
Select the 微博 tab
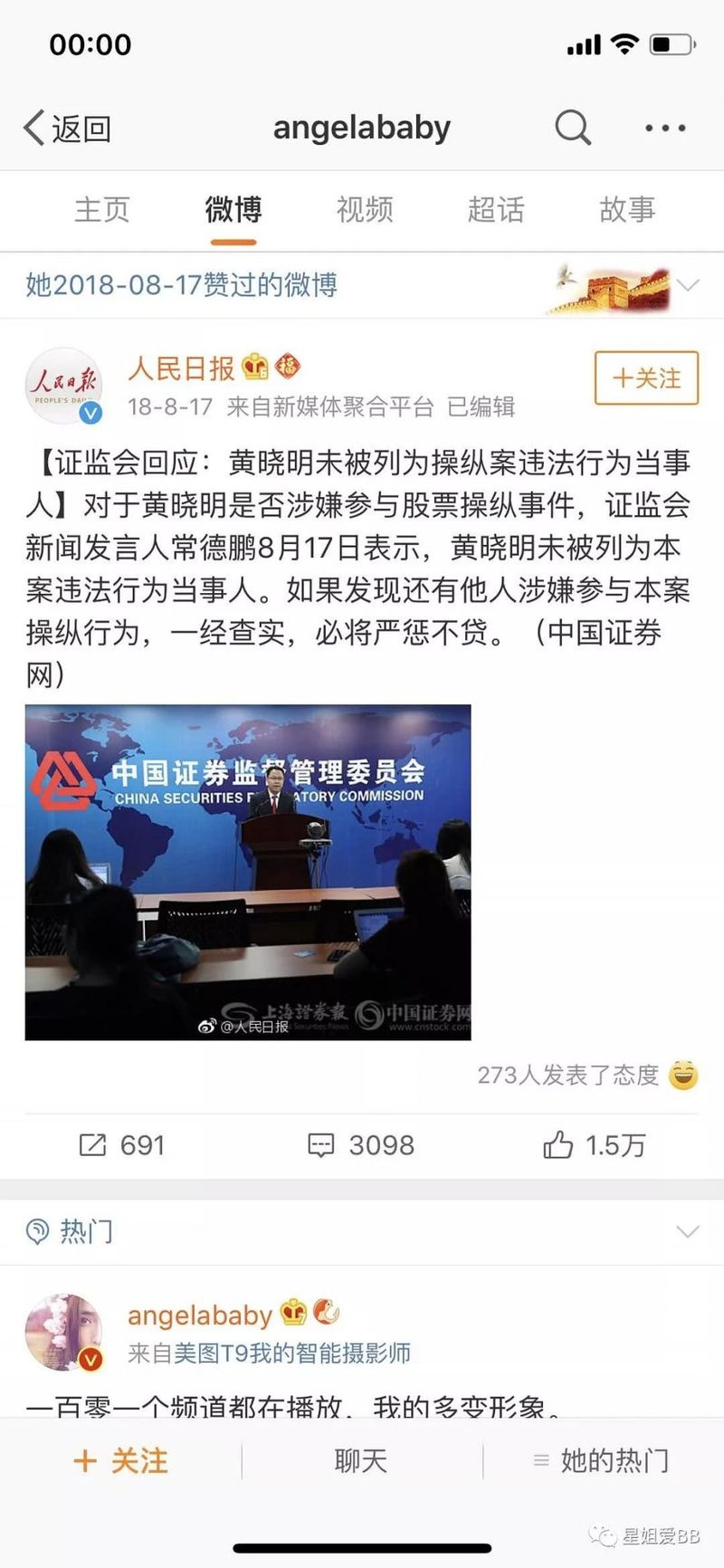pyautogui.click(x=233, y=210)
